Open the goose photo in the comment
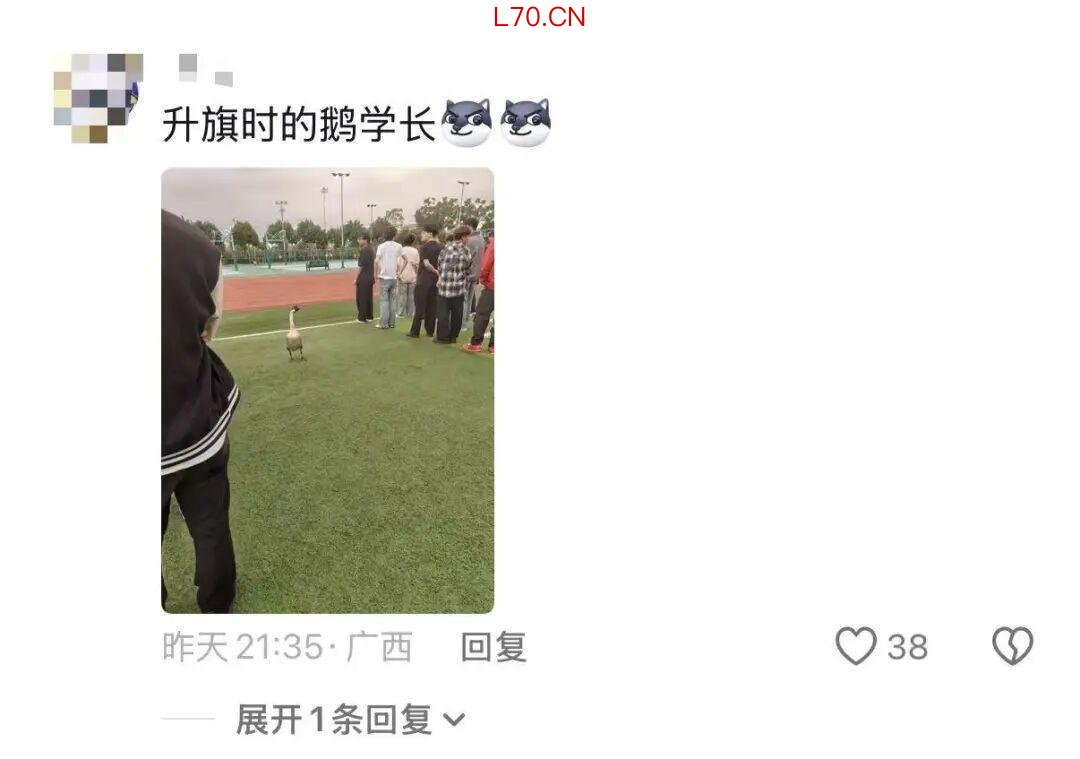Image resolution: width=1080 pixels, height=759 pixels. coord(327,390)
